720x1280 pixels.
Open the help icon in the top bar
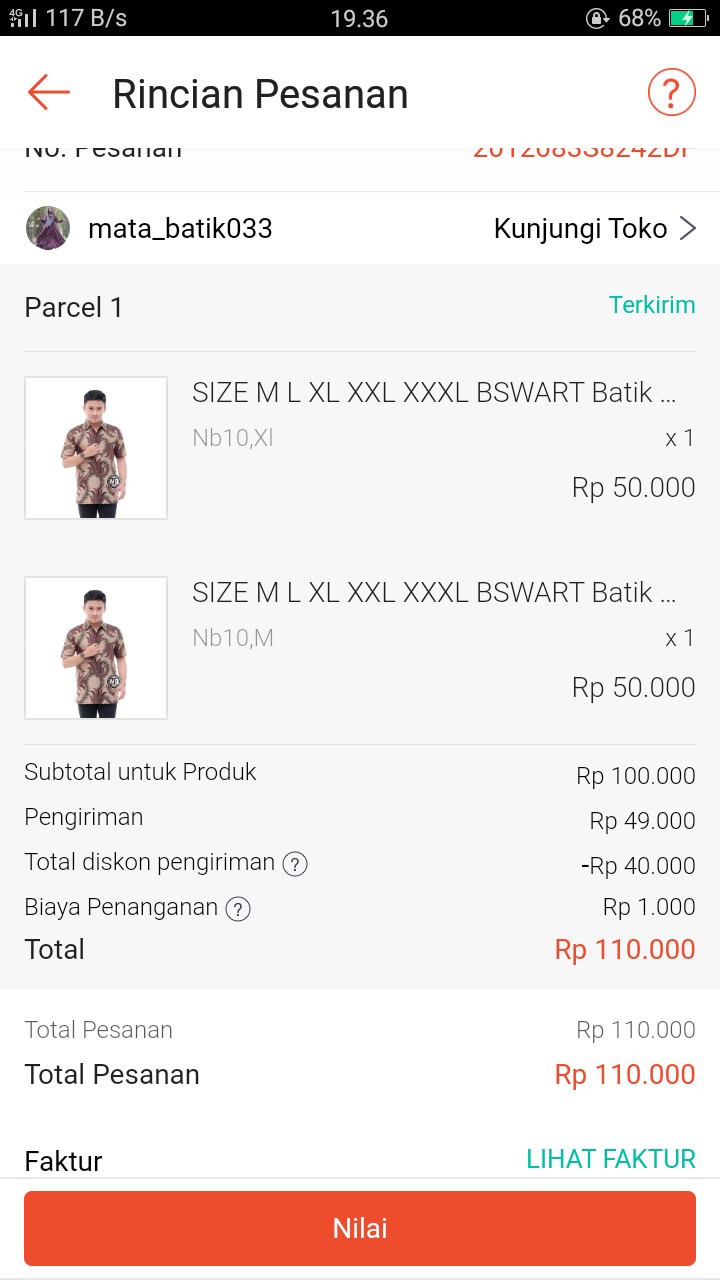point(671,91)
